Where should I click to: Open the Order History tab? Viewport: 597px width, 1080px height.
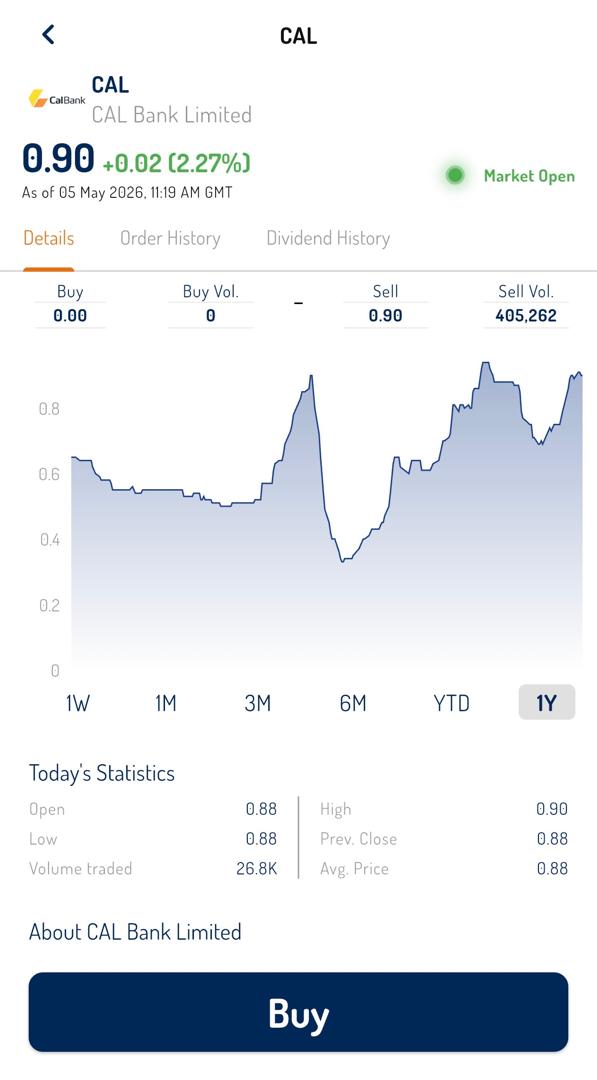pos(170,238)
